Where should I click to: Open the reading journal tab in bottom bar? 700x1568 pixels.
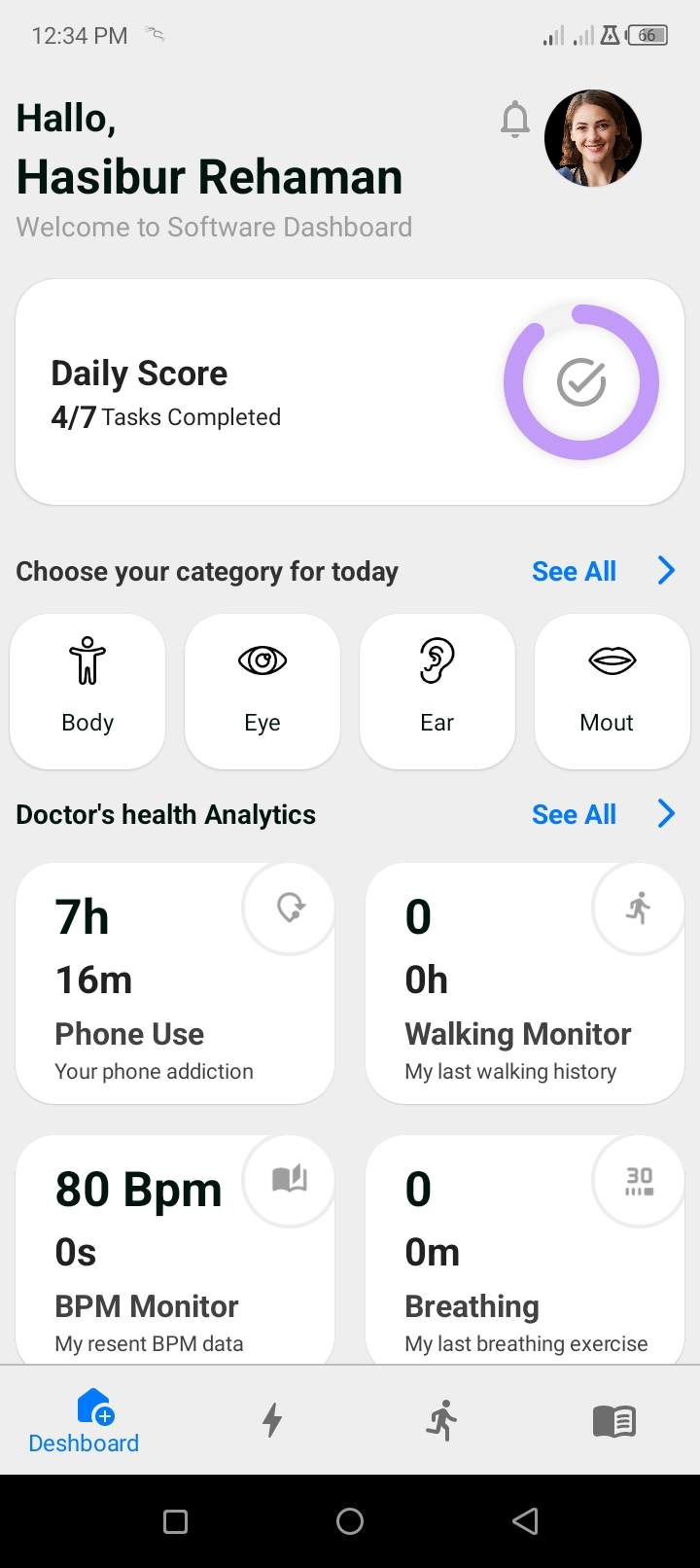pos(612,1420)
